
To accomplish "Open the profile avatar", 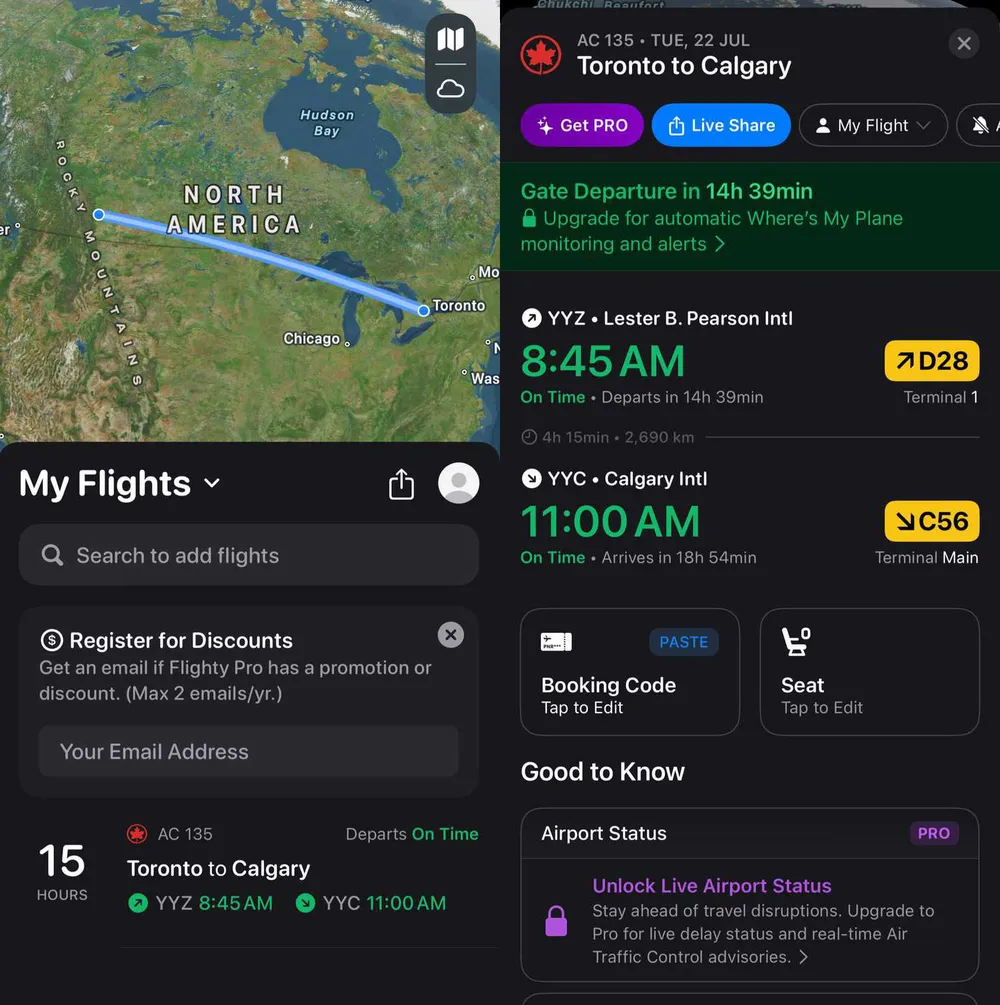I will point(458,483).
